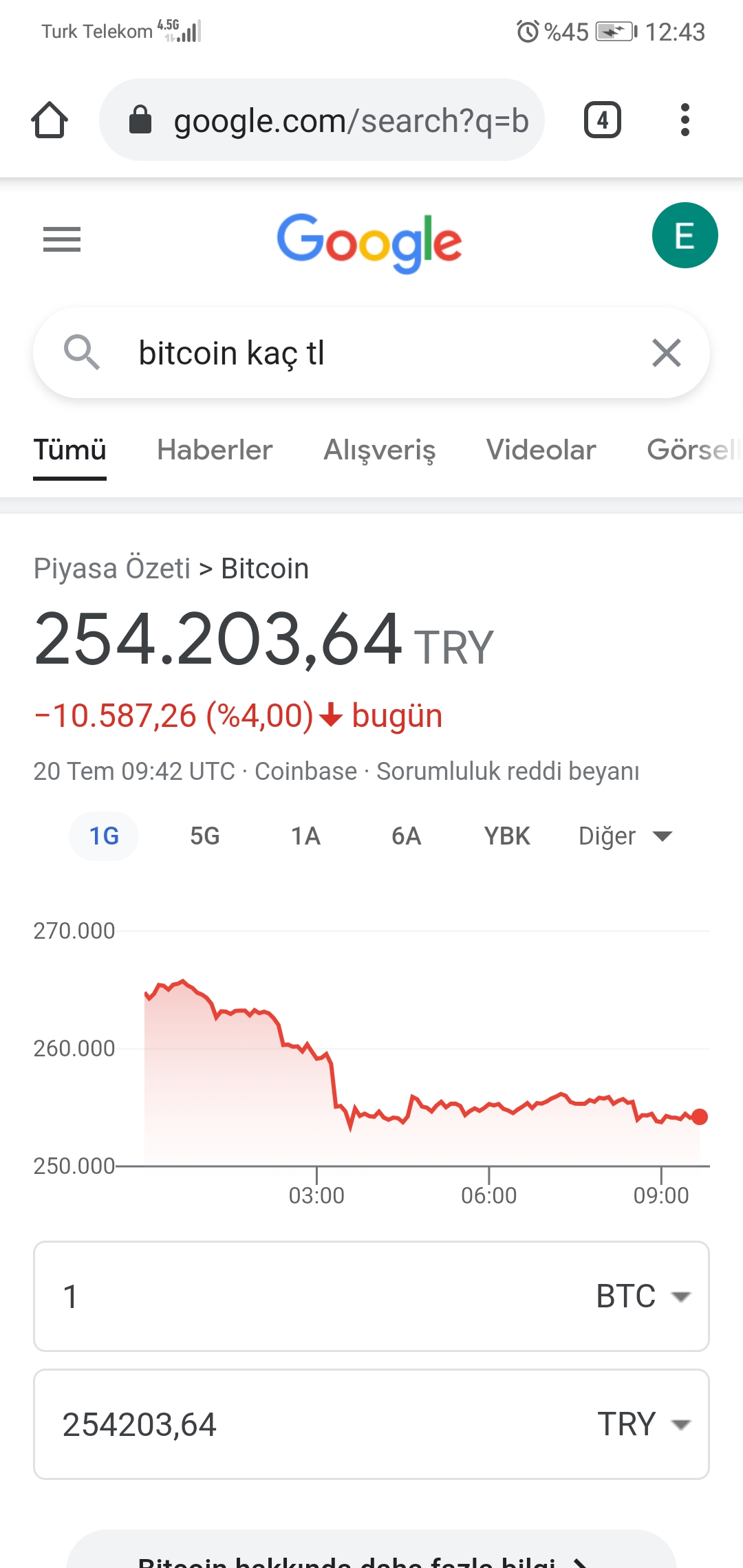Select the 6A chart range

(x=406, y=836)
